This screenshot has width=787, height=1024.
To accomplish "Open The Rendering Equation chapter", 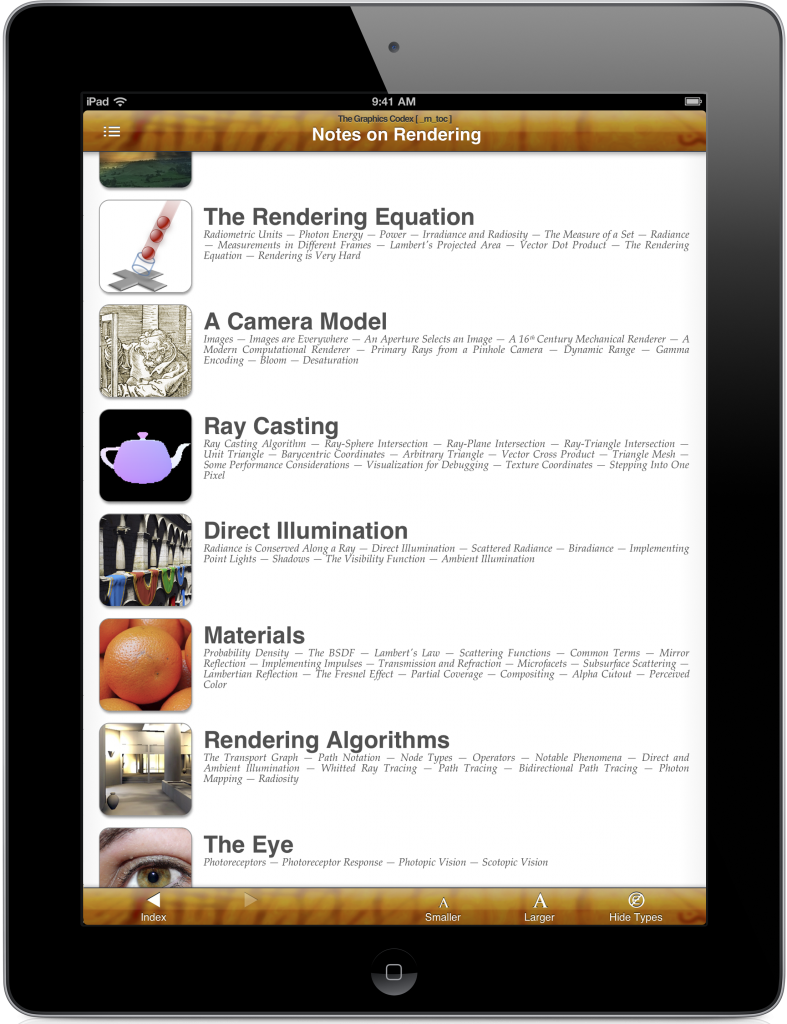I will coord(338,218).
